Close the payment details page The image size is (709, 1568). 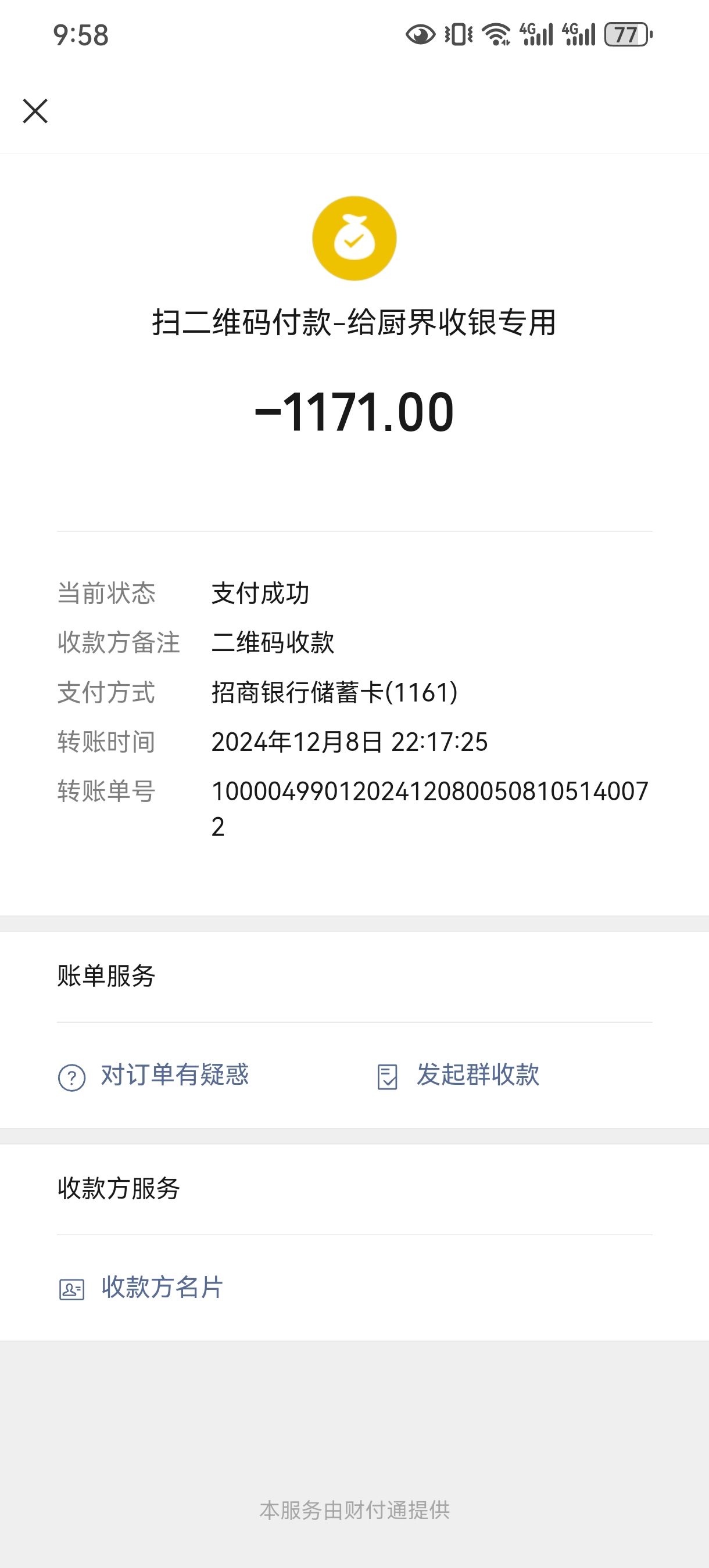(x=35, y=111)
